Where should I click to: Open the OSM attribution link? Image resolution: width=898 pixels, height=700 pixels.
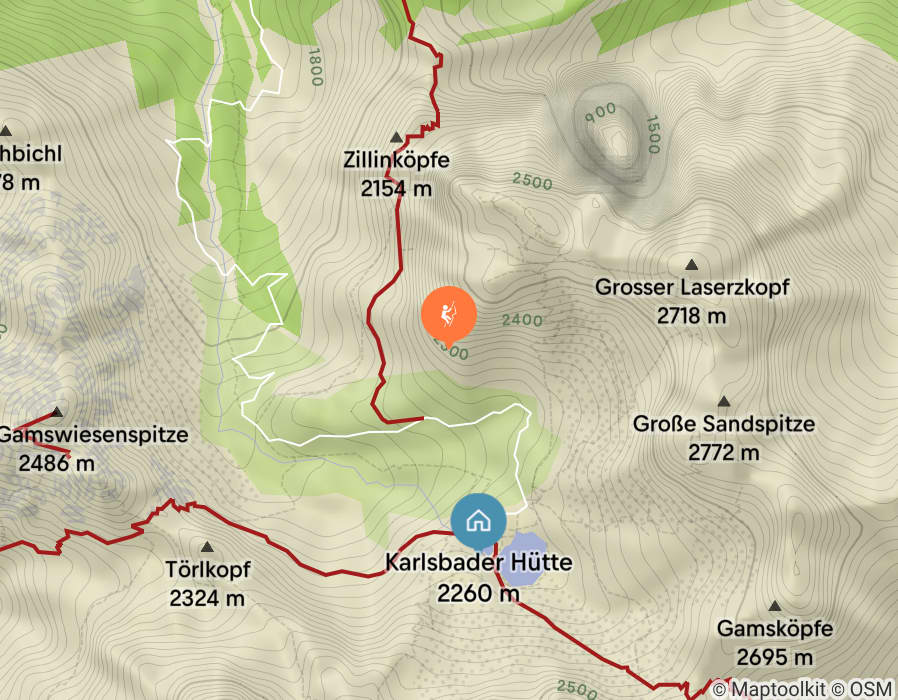[873, 689]
